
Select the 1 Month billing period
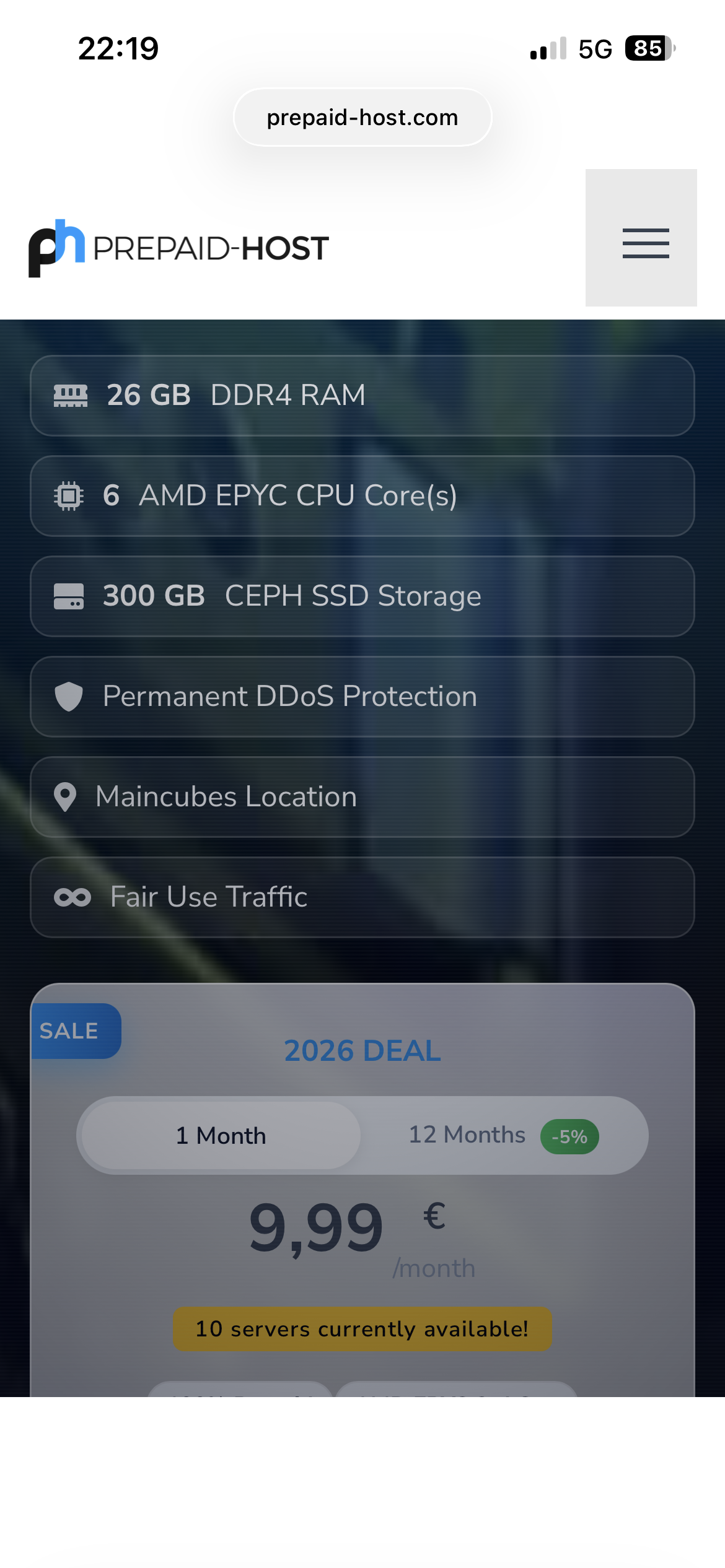tap(221, 1136)
